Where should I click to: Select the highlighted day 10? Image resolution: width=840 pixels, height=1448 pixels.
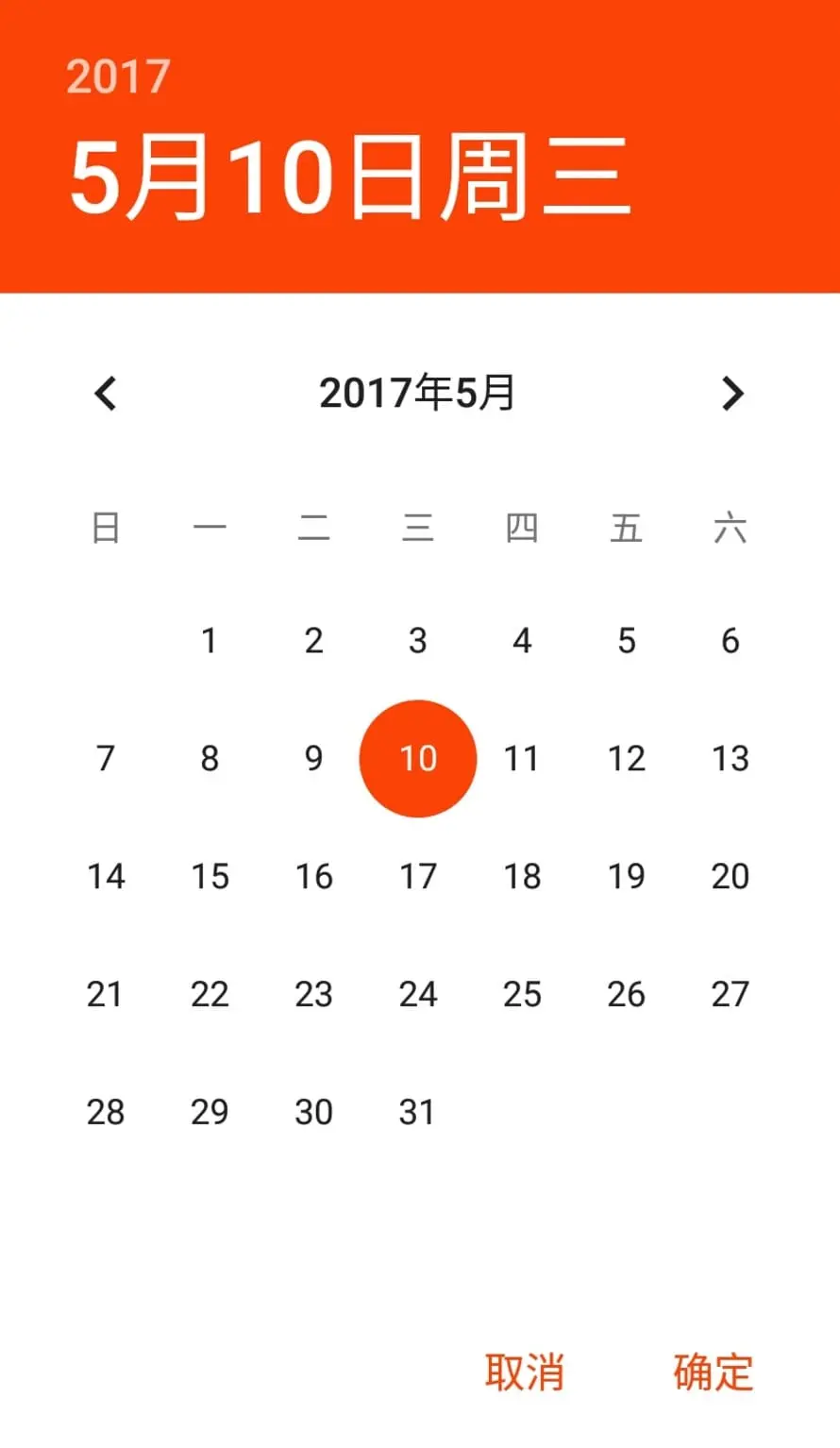point(418,758)
